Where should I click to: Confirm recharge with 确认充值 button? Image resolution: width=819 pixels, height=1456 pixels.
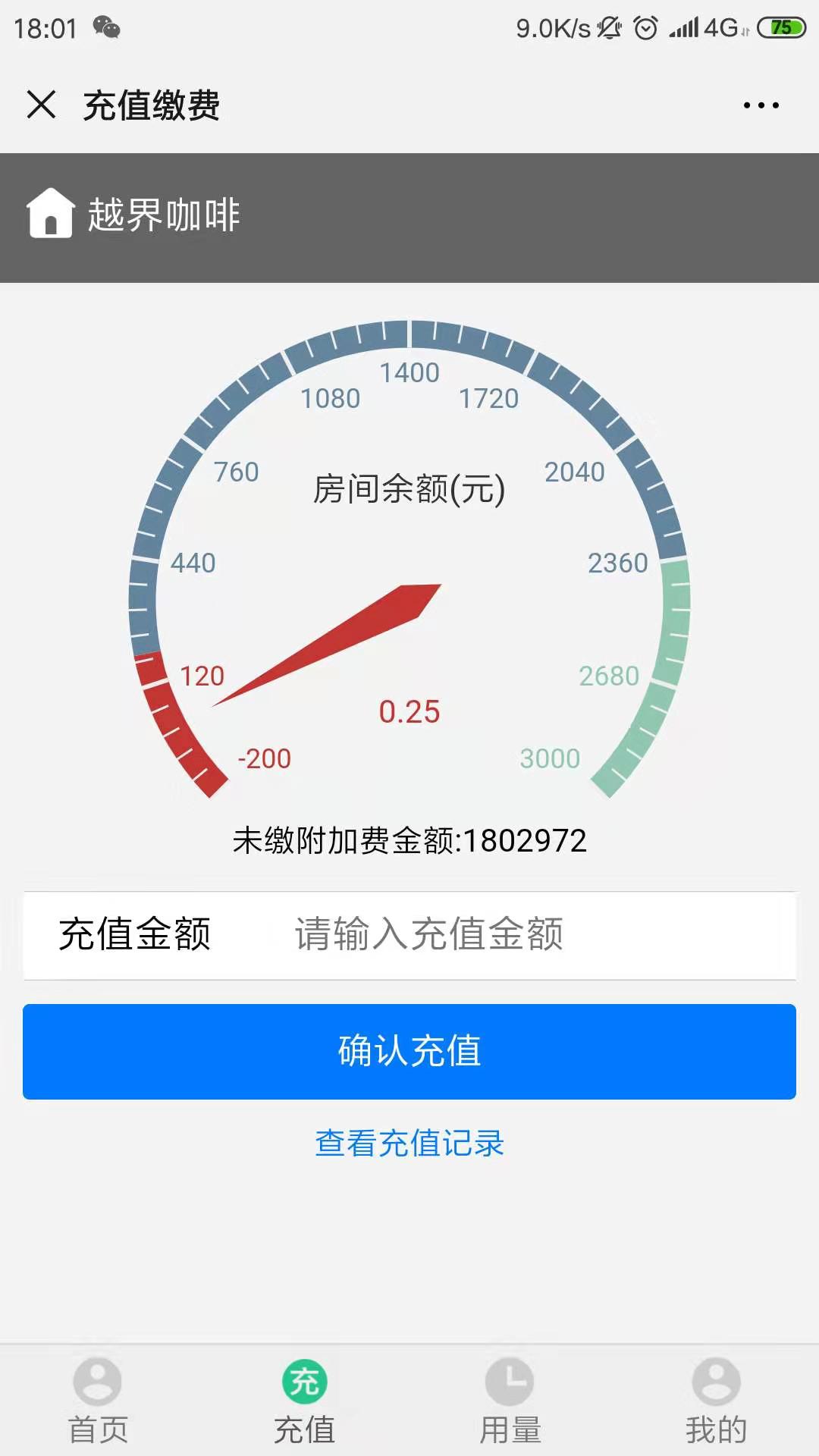pyautogui.click(x=409, y=1052)
